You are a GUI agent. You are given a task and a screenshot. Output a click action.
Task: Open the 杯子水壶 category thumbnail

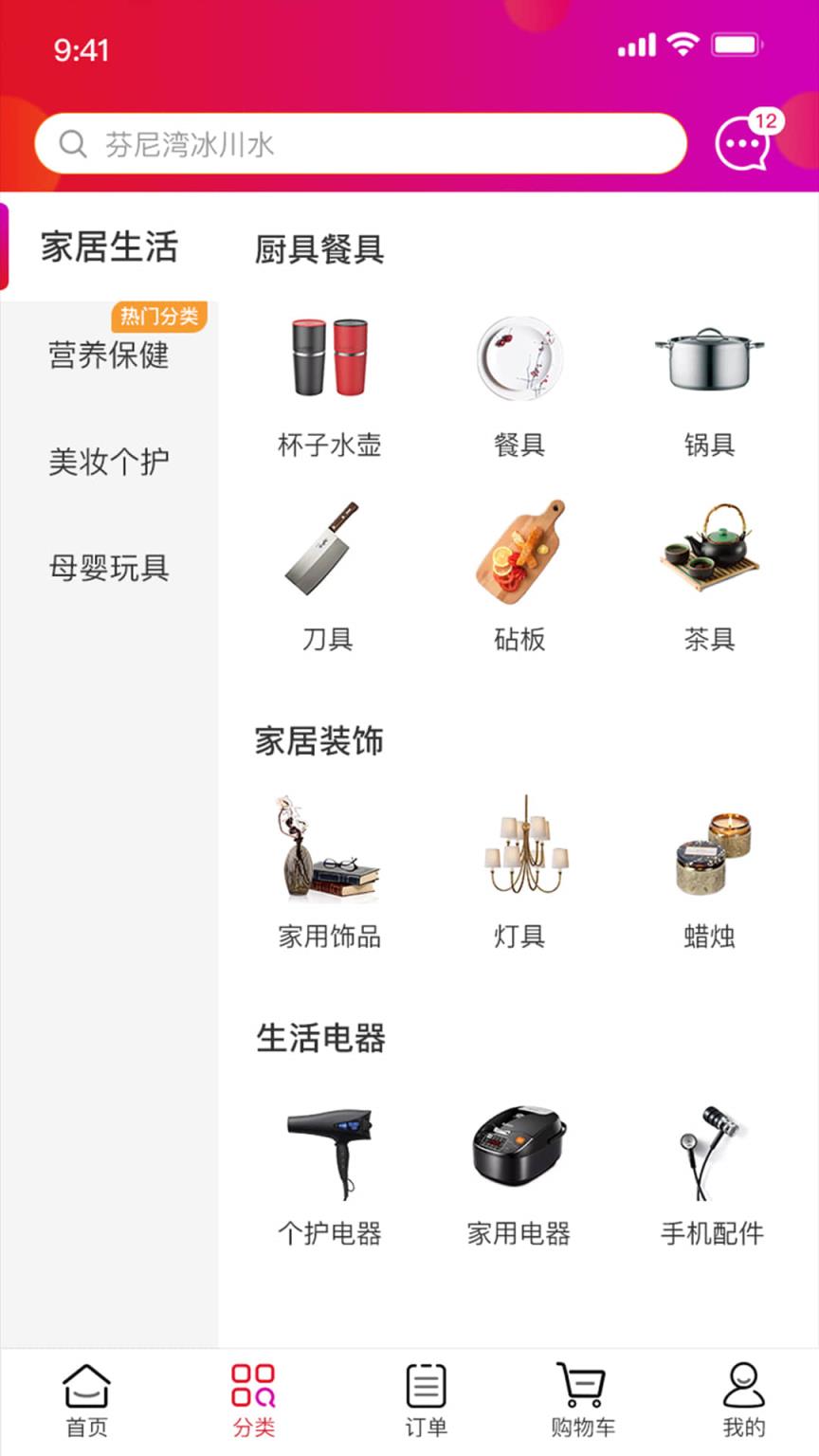[x=328, y=357]
